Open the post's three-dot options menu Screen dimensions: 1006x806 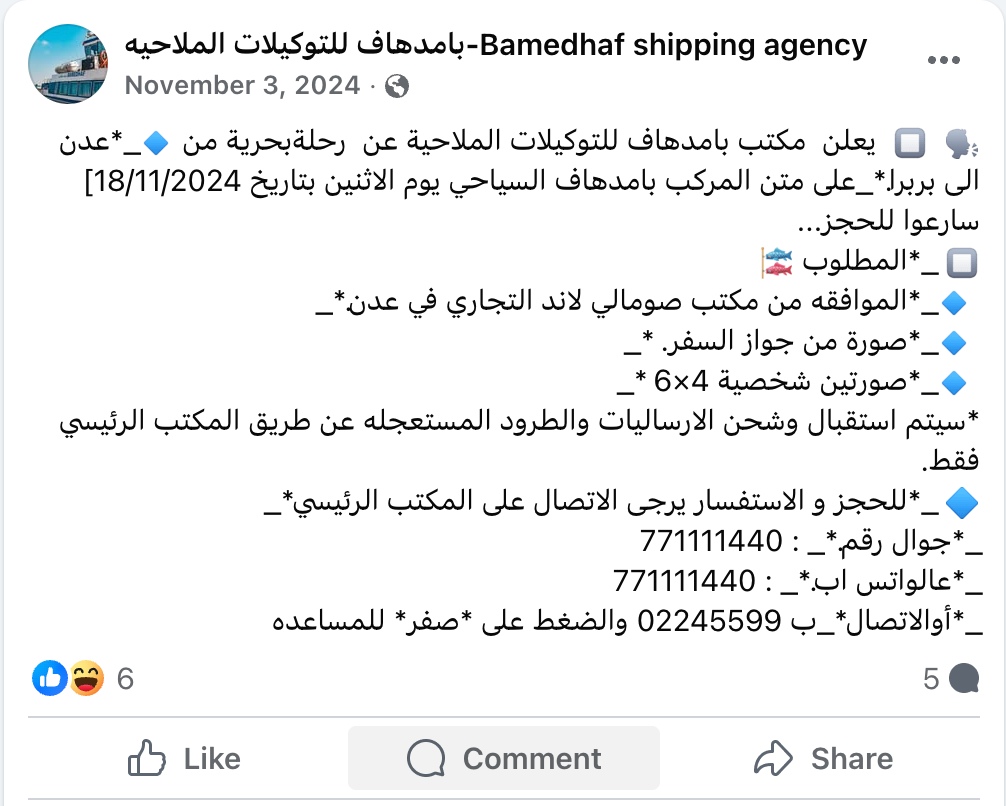[x=944, y=61]
